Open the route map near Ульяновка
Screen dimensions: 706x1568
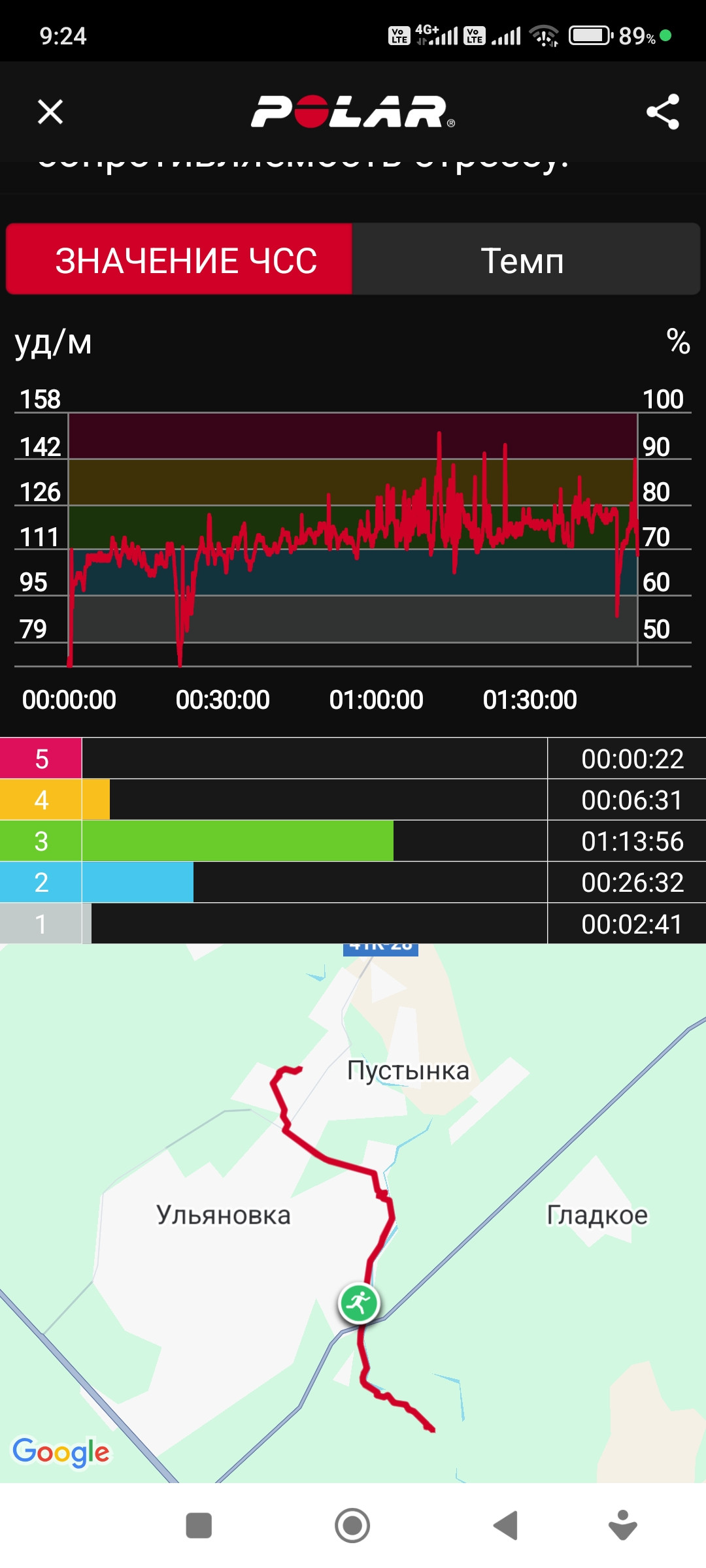[353, 1213]
